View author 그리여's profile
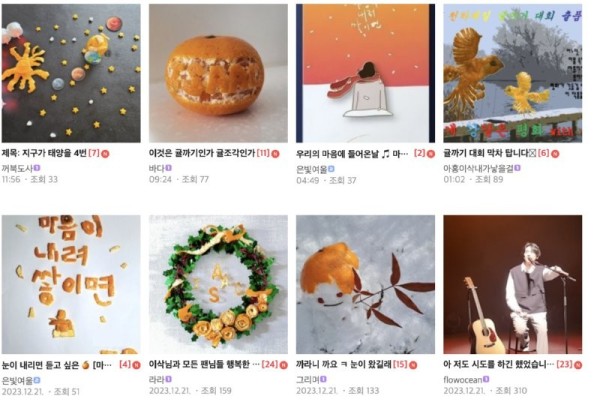The image size is (600, 417). tap(309, 379)
